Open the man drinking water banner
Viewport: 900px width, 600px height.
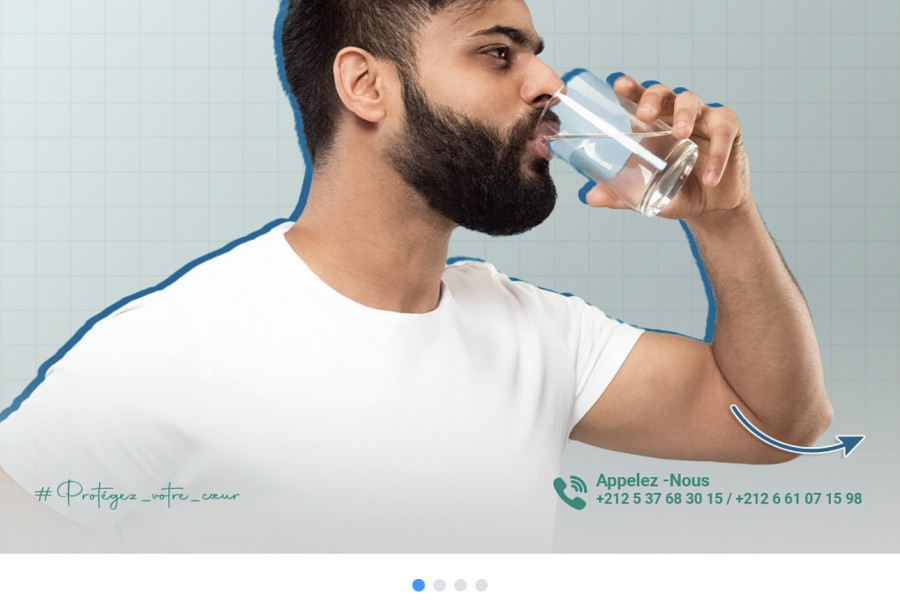pos(450,276)
